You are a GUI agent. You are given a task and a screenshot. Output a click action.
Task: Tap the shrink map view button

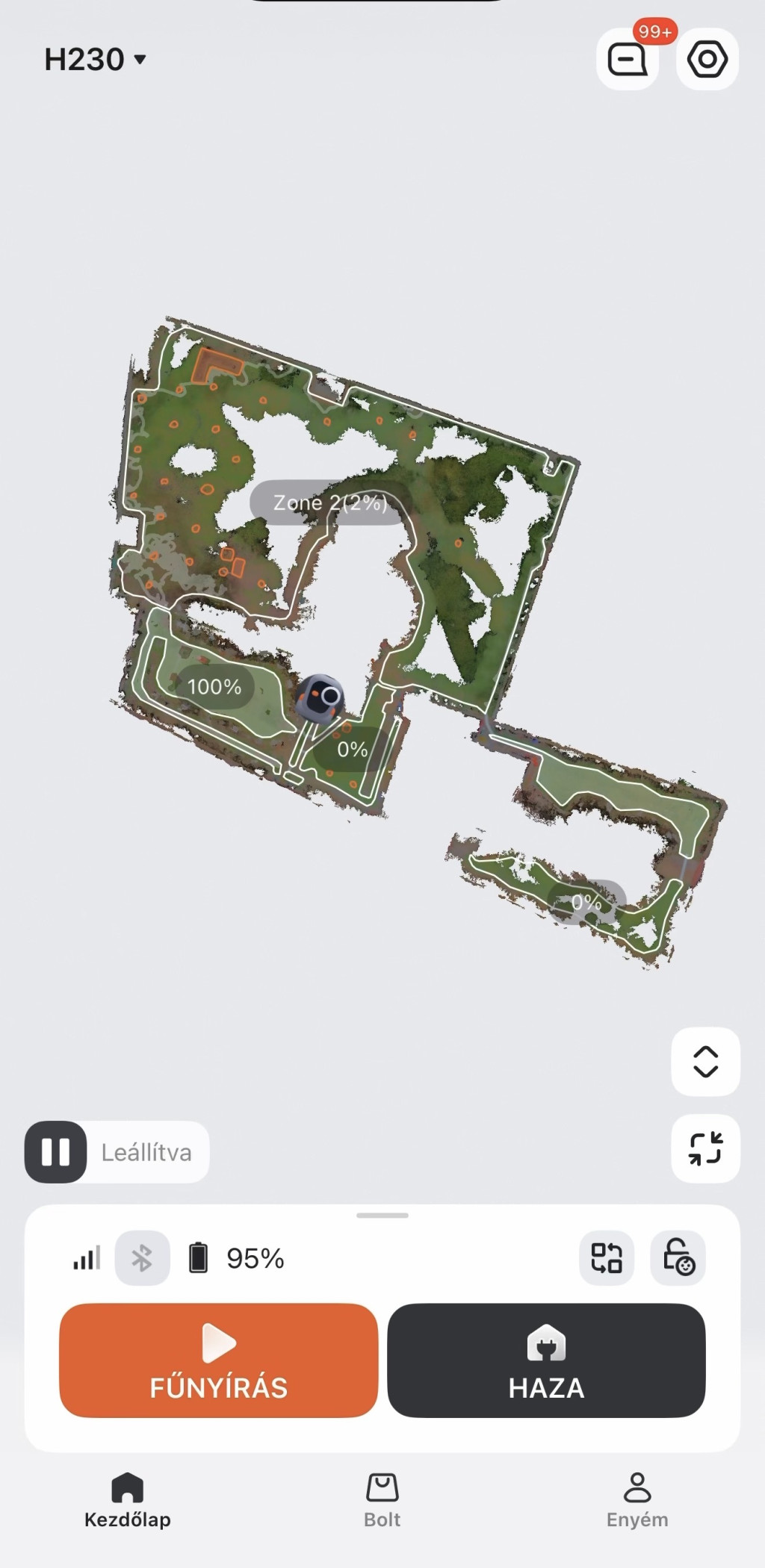coord(705,1148)
